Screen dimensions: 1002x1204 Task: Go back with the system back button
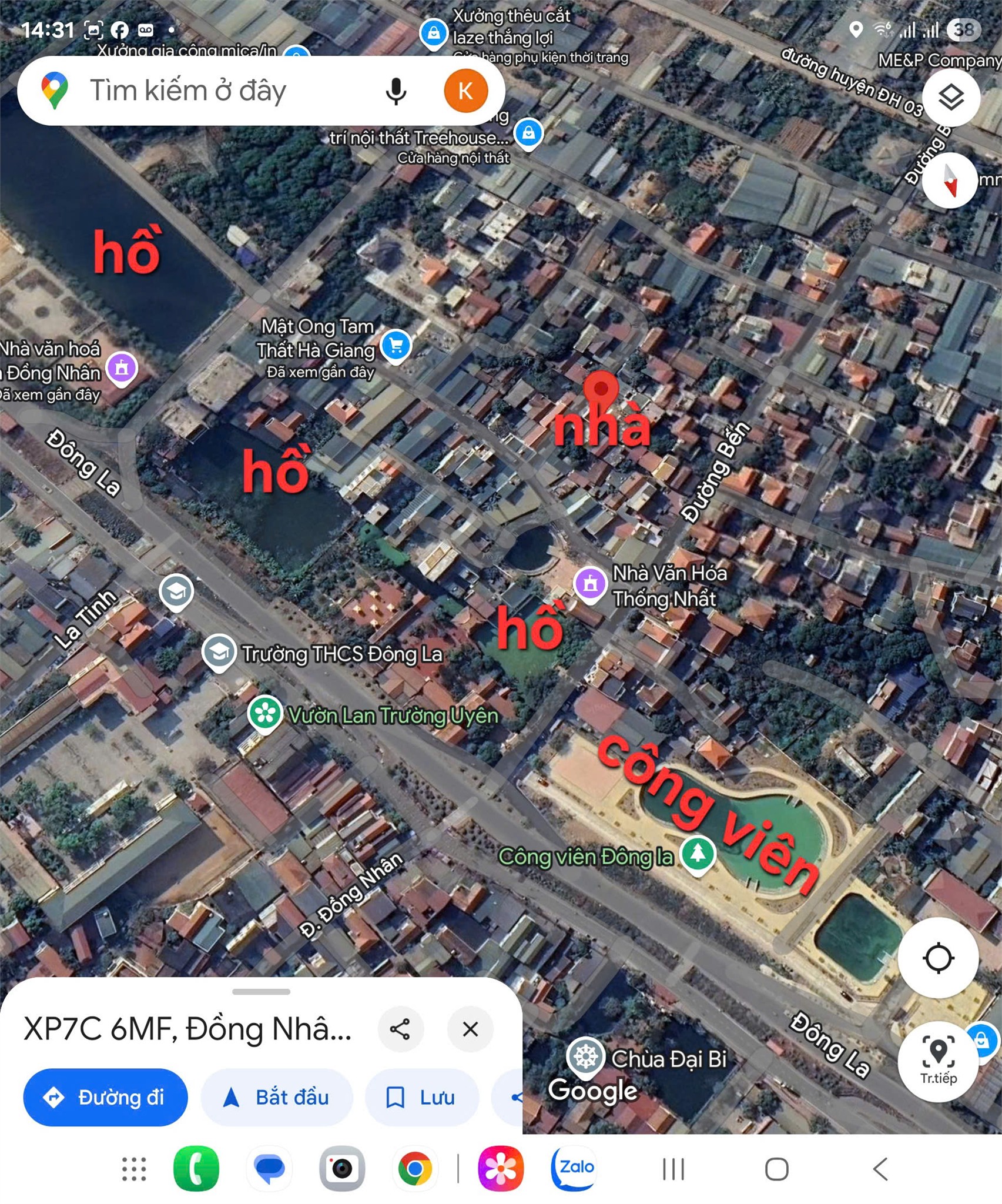click(880, 1169)
